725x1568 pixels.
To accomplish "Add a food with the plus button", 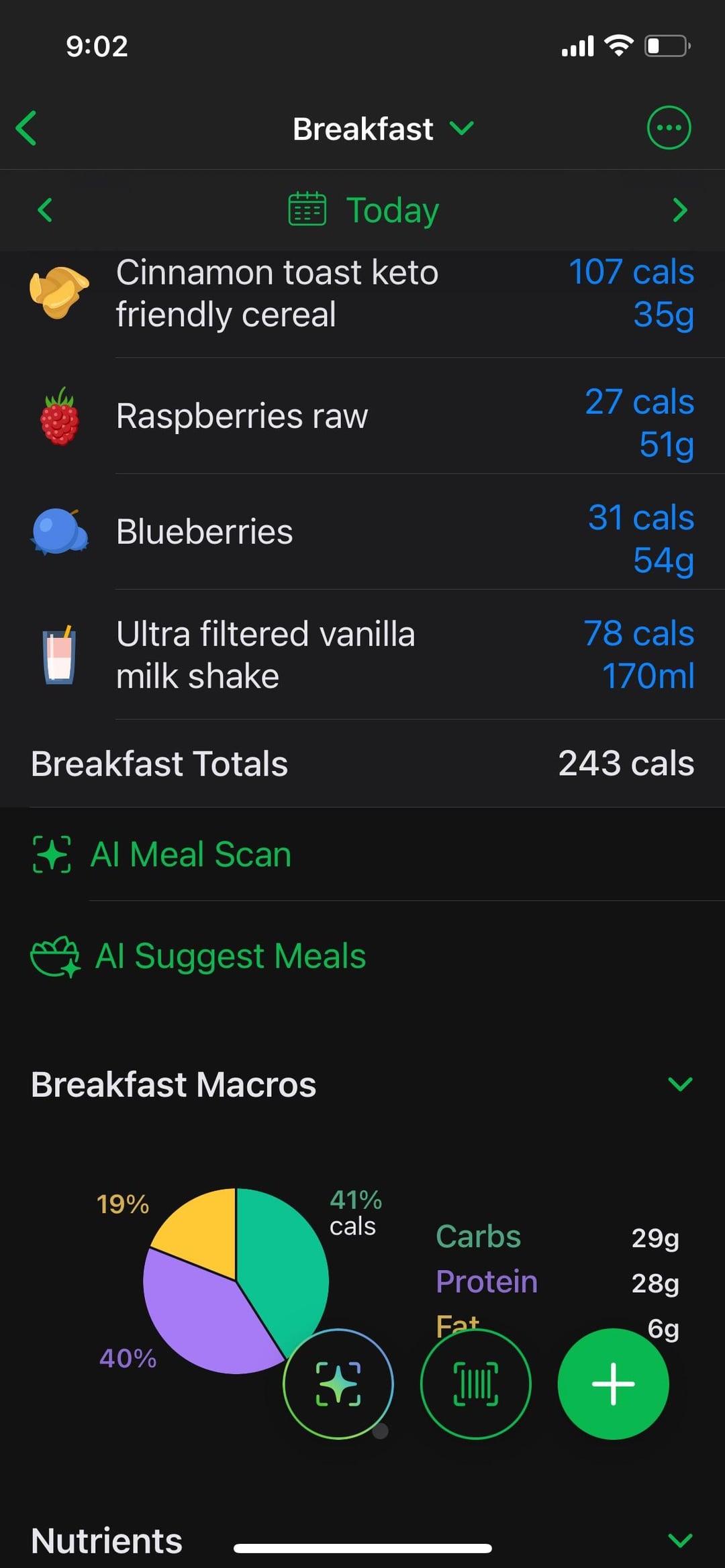I will [x=612, y=1383].
